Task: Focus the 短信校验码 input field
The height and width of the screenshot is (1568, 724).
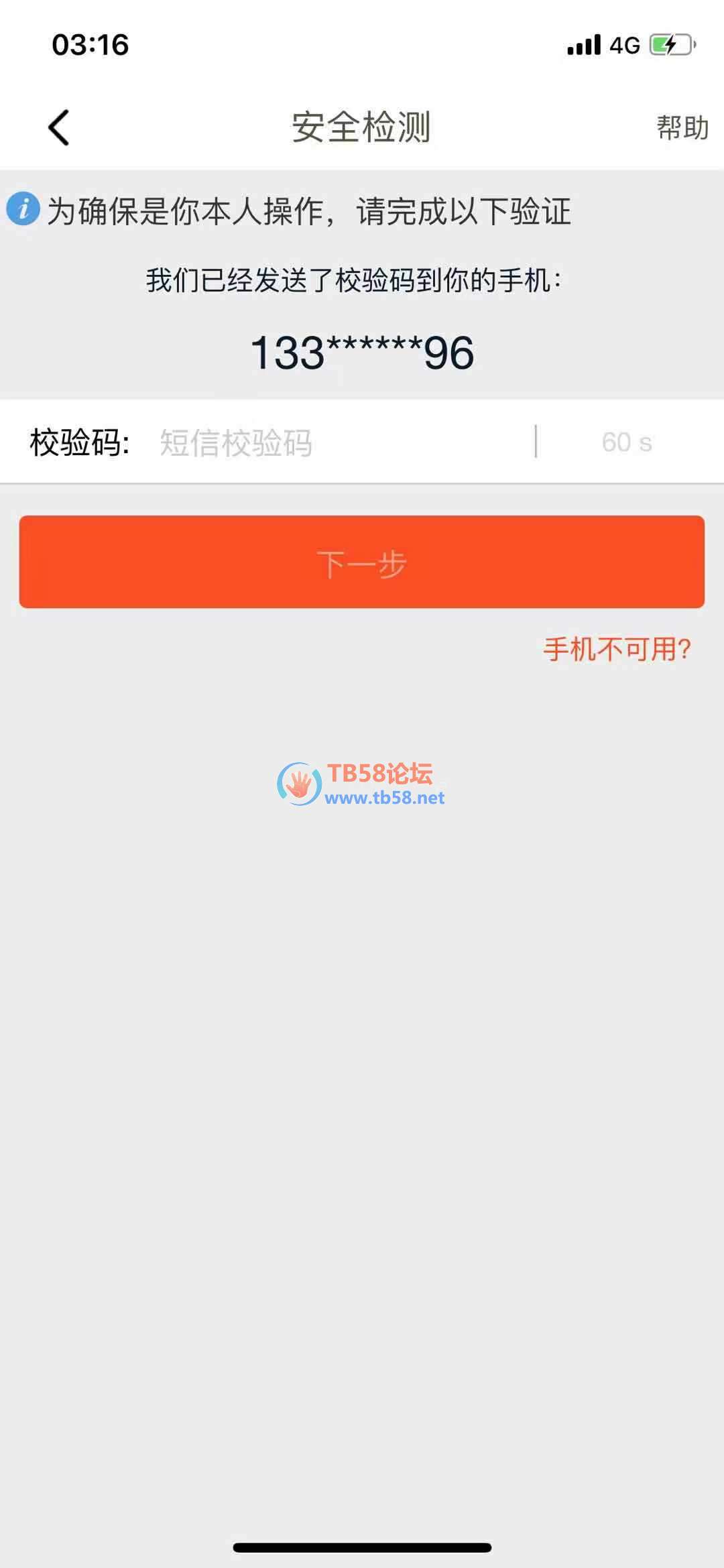Action: [x=335, y=442]
